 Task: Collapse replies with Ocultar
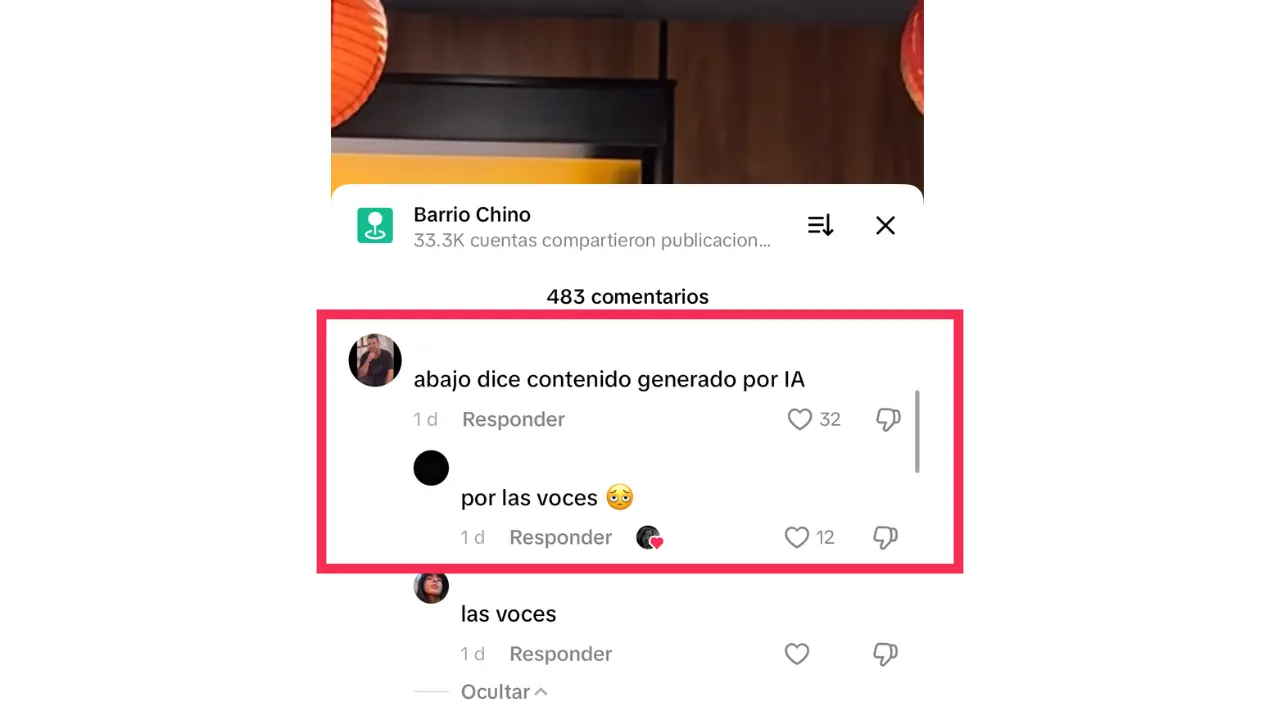tap(503, 692)
